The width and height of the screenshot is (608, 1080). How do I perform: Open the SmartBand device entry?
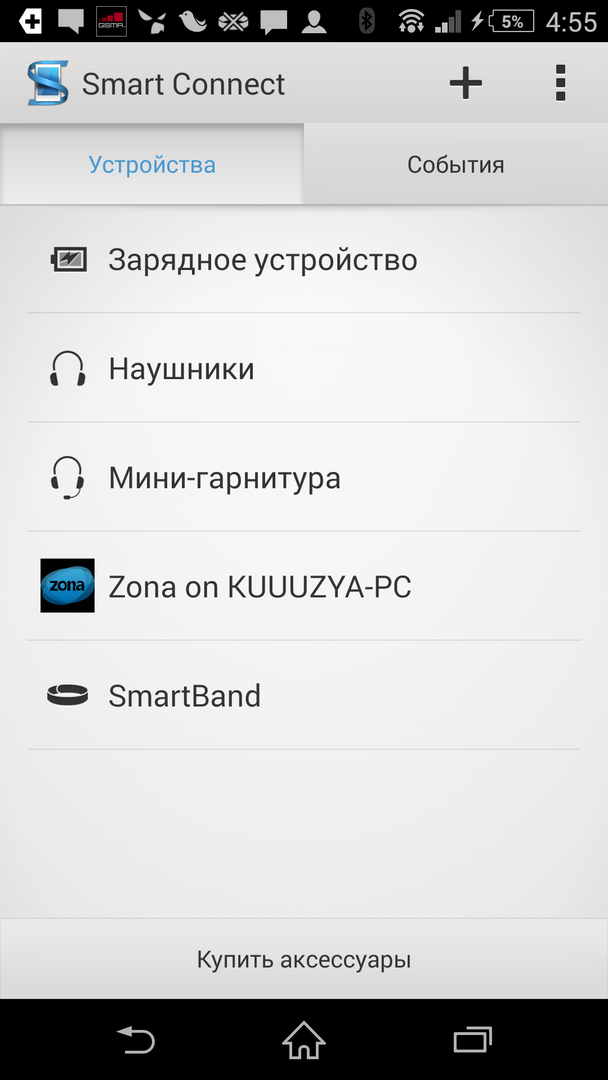coord(304,696)
